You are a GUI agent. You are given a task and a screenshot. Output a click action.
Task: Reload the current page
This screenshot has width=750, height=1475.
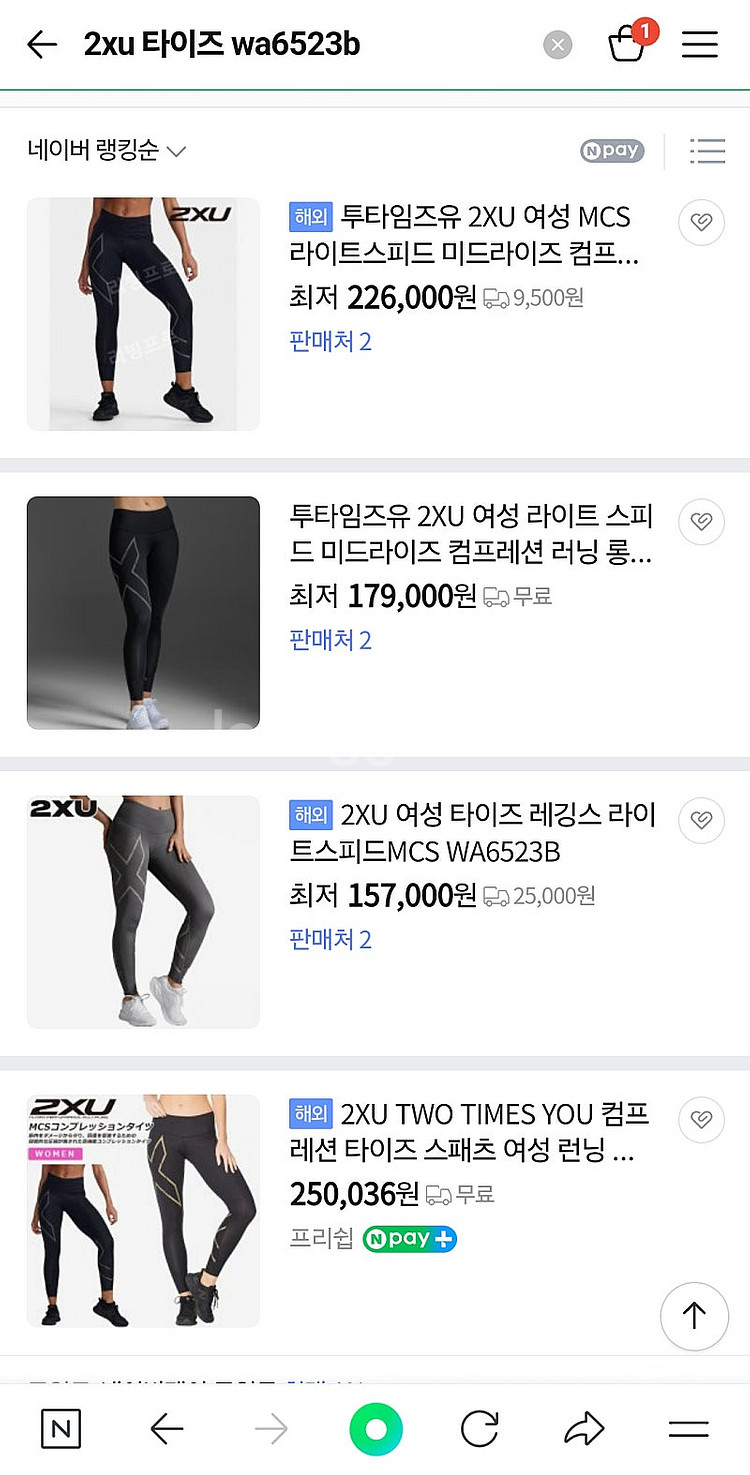480,1430
